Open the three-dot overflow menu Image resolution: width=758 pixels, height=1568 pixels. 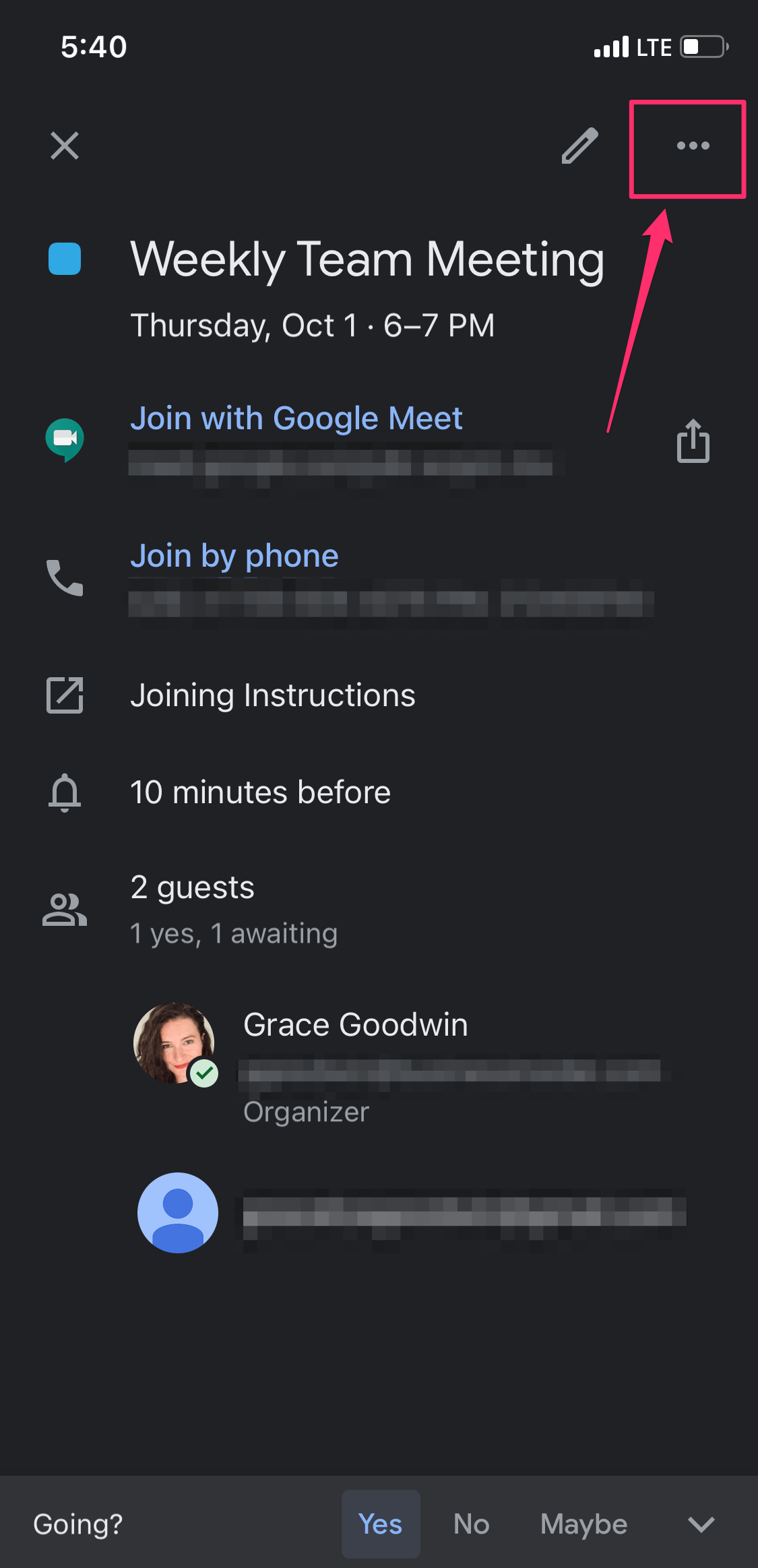pyautogui.click(x=693, y=146)
